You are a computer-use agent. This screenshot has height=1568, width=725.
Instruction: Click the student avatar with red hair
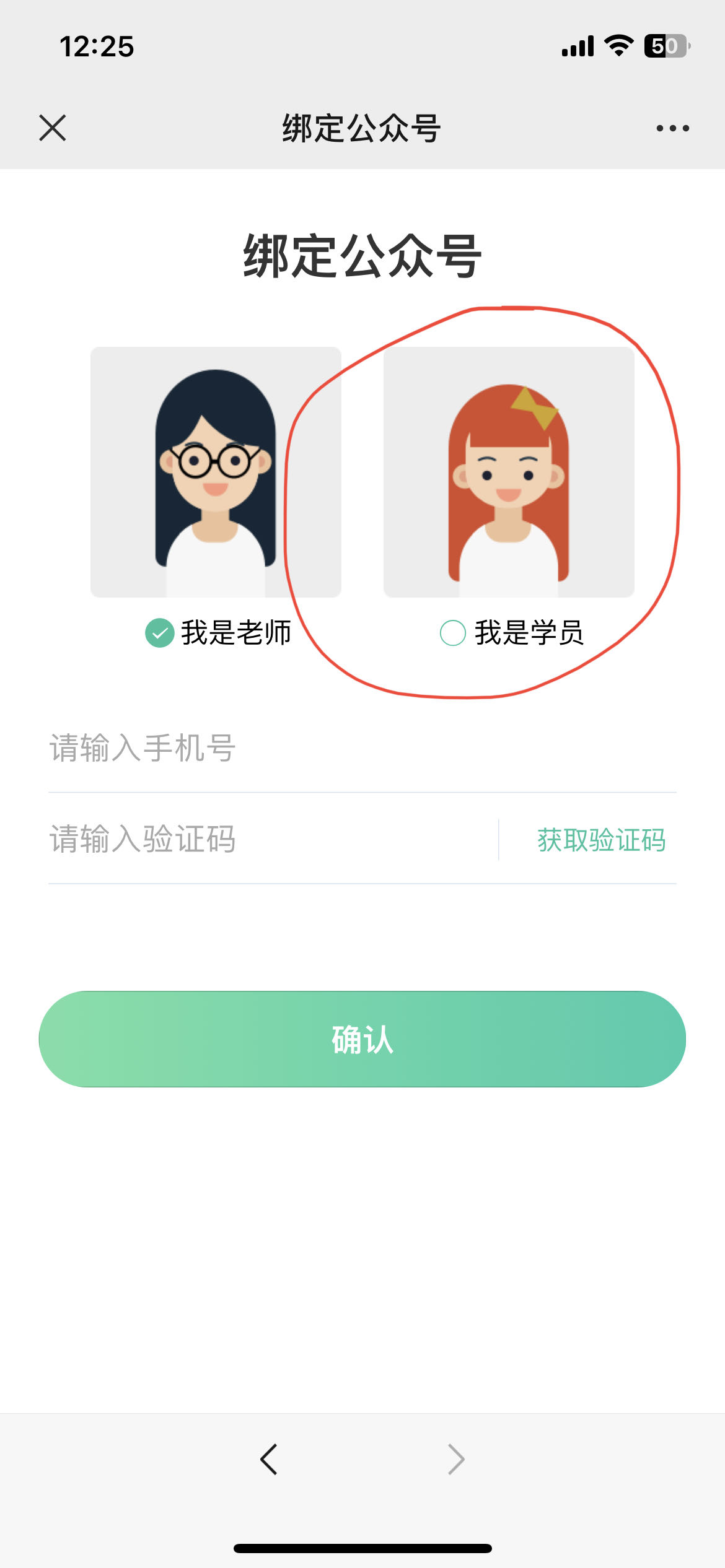(509, 472)
